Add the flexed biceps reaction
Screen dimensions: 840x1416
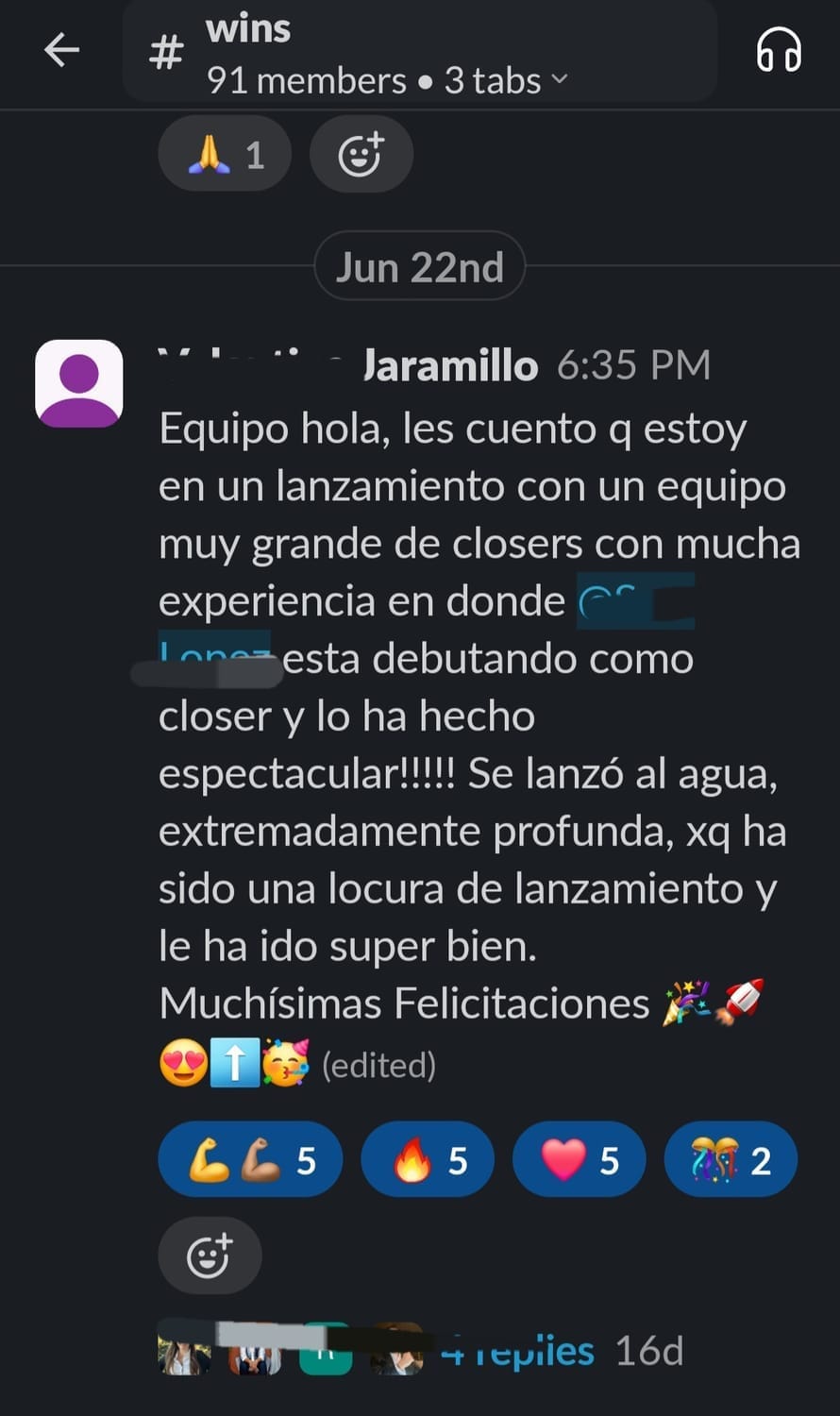click(x=250, y=1160)
